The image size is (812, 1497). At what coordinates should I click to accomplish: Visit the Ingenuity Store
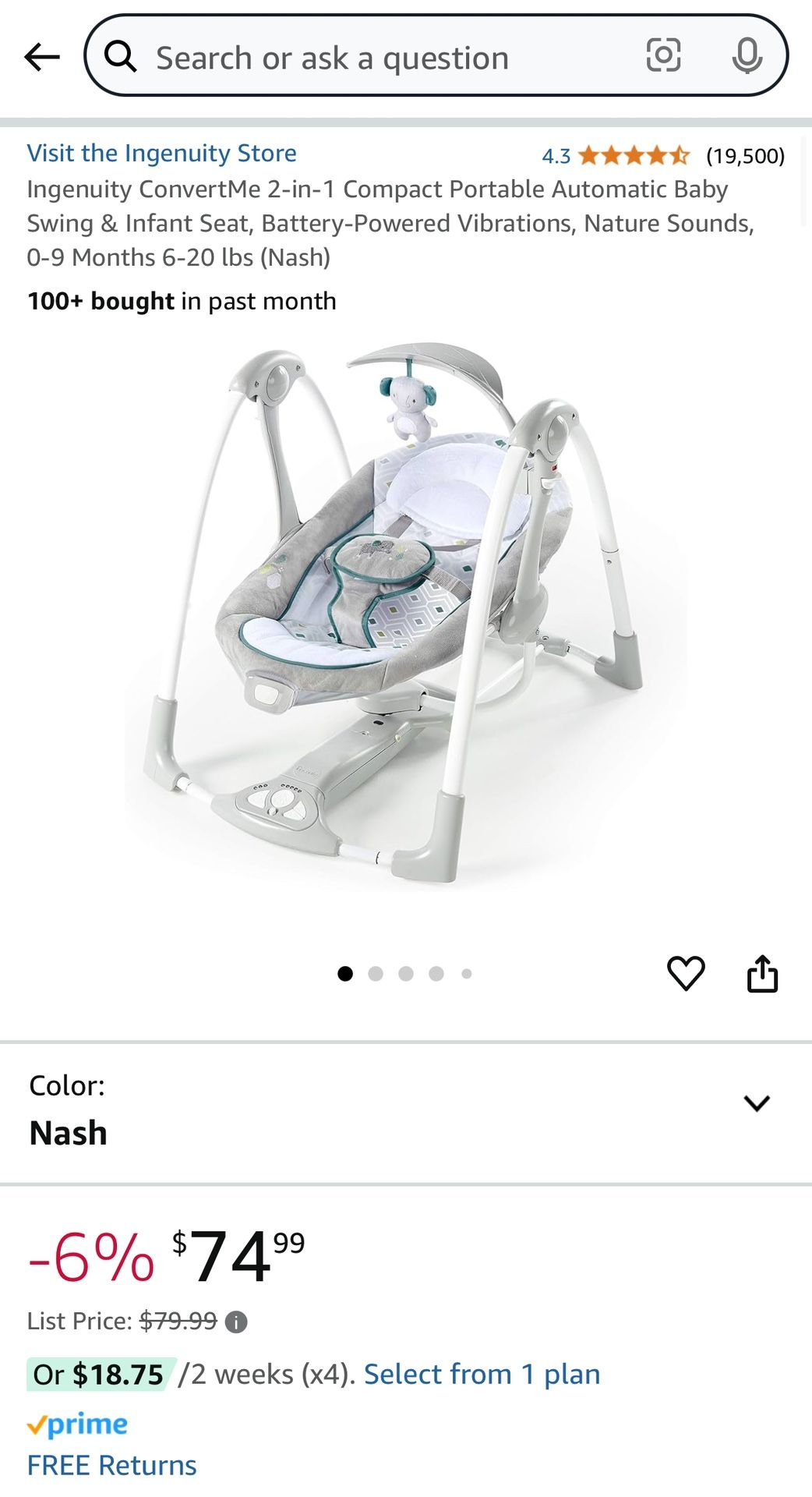161,153
